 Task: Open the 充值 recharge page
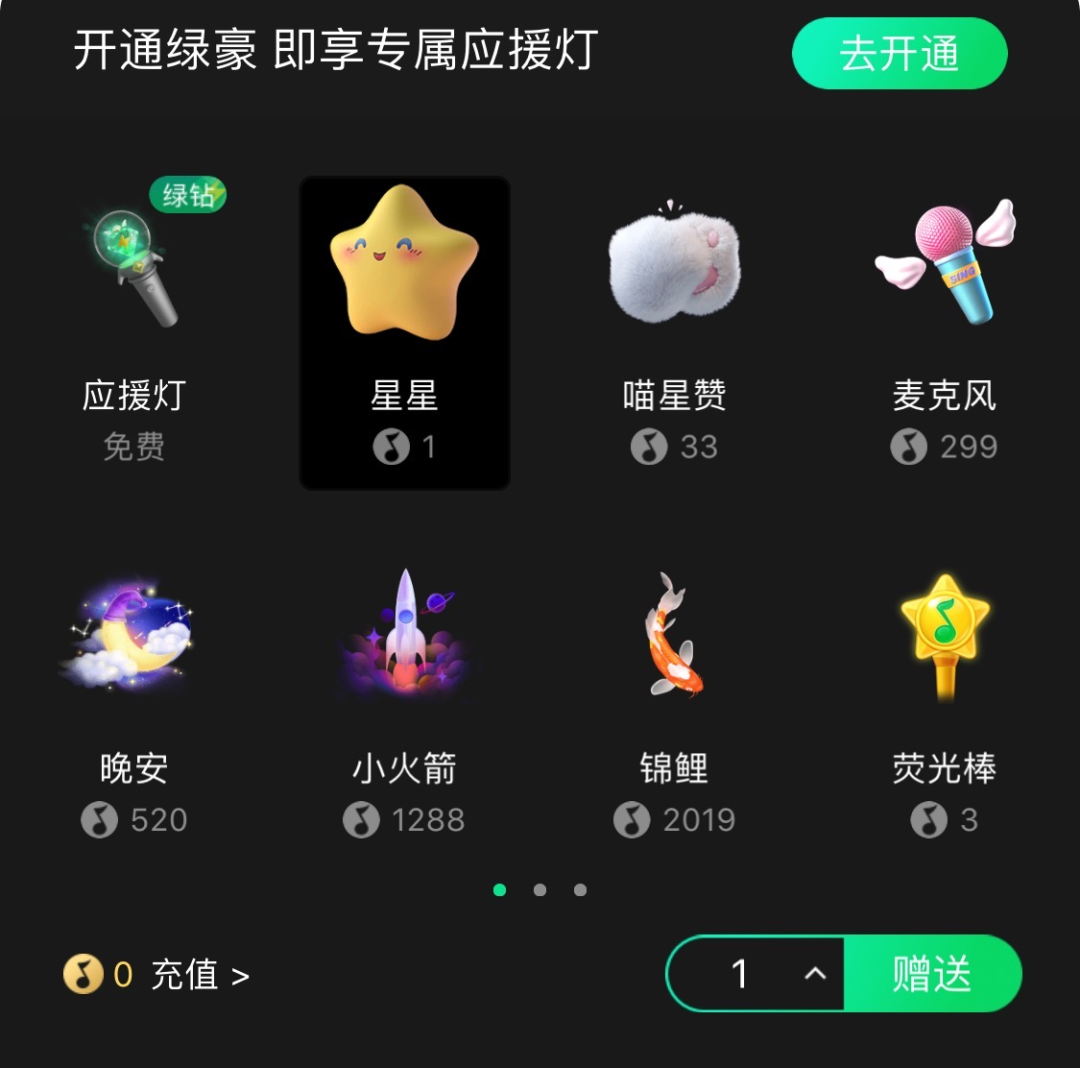tap(198, 974)
